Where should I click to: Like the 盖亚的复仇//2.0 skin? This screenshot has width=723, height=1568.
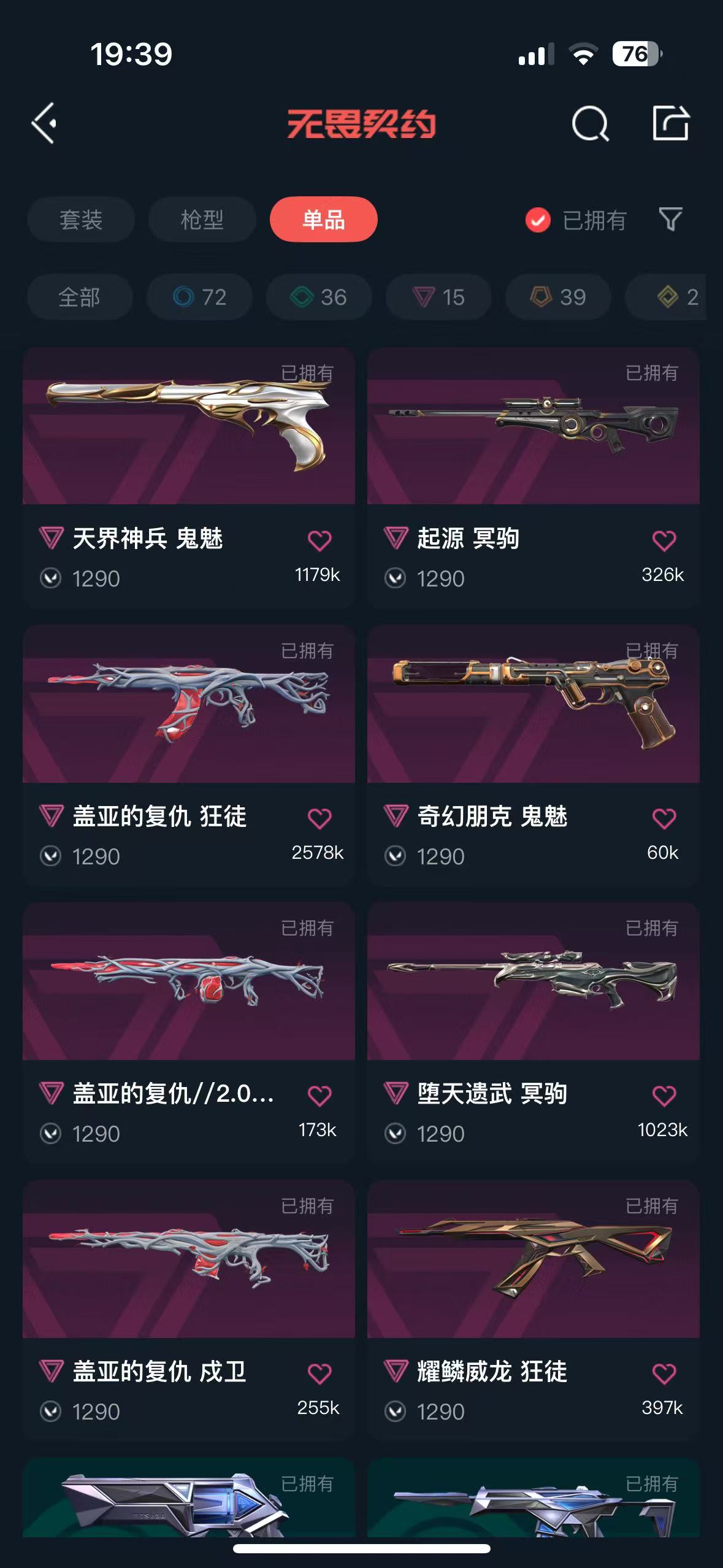(x=319, y=1096)
